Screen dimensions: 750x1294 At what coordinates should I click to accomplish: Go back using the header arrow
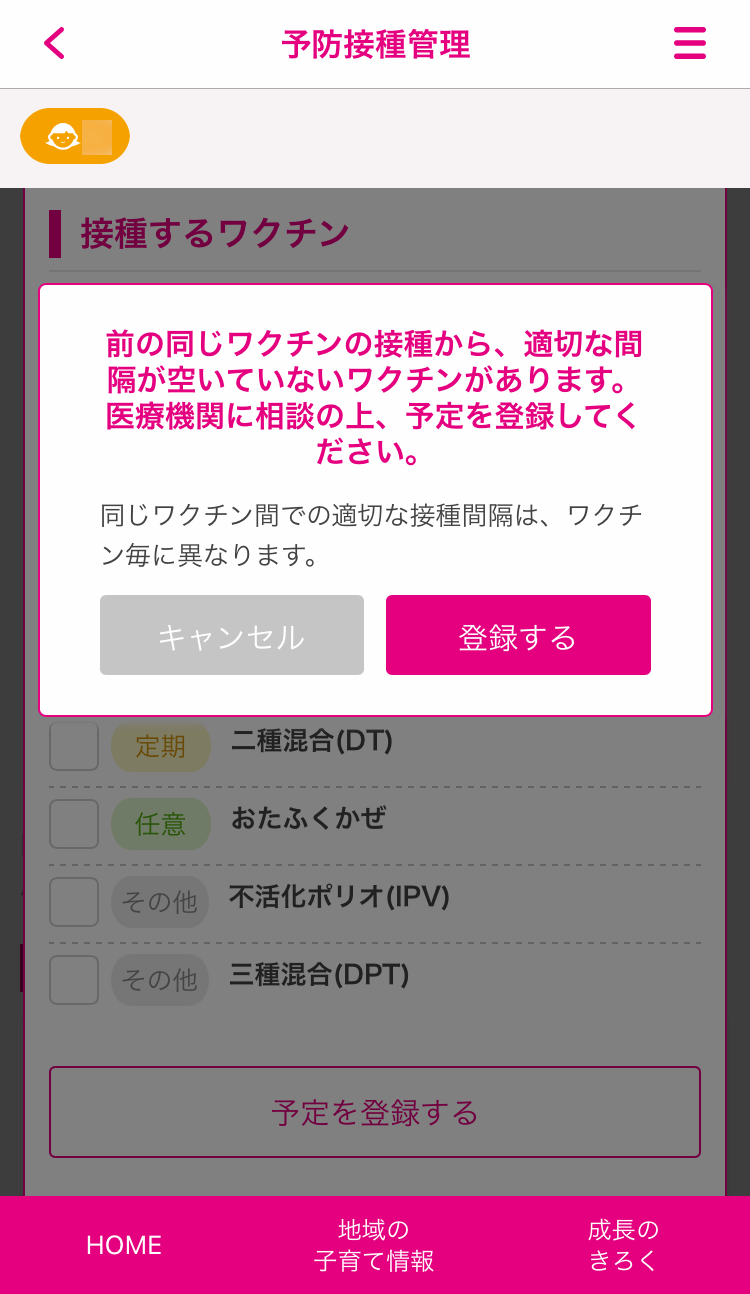pyautogui.click(x=54, y=43)
